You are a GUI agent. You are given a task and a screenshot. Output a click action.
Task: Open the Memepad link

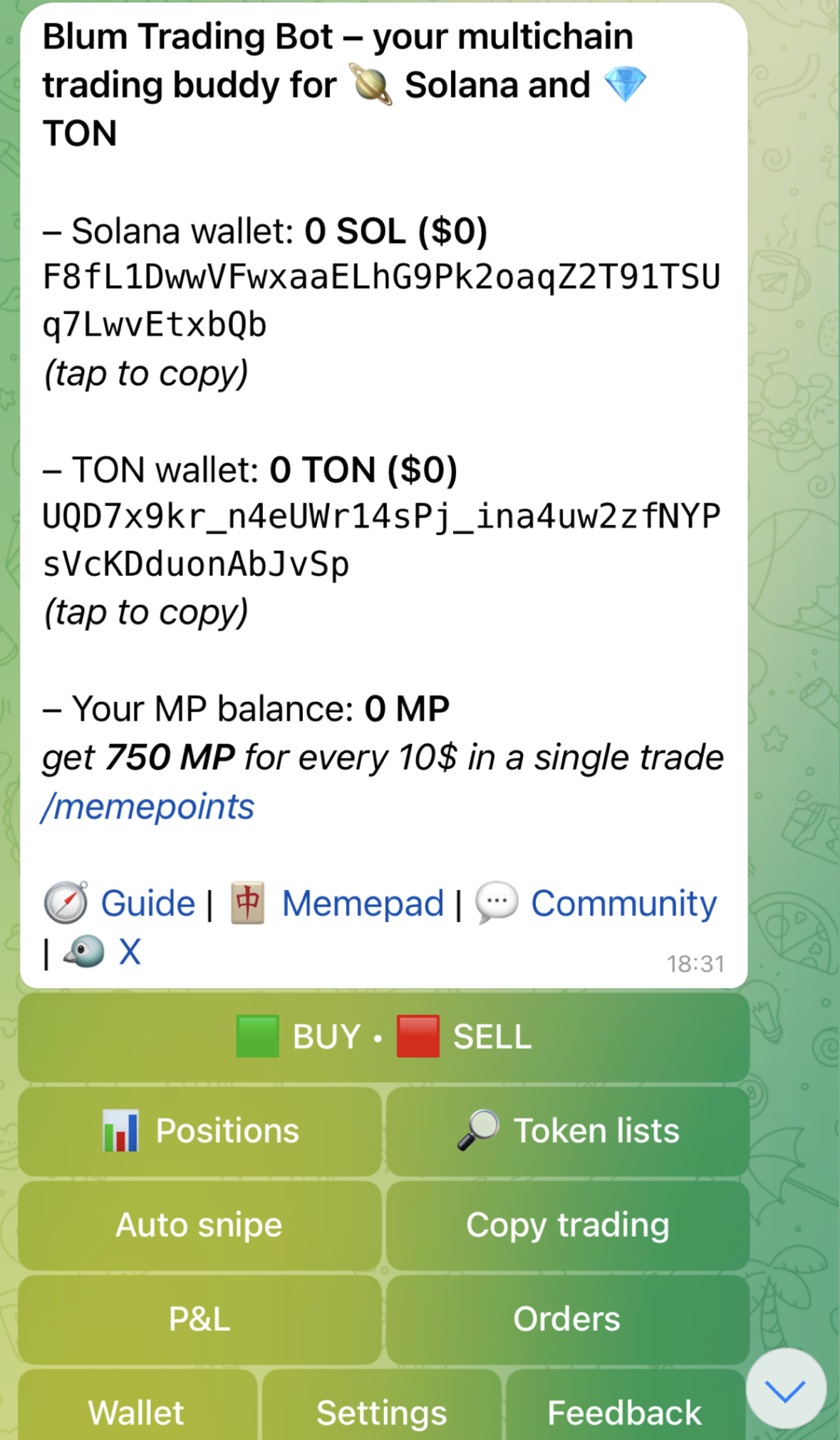[363, 903]
